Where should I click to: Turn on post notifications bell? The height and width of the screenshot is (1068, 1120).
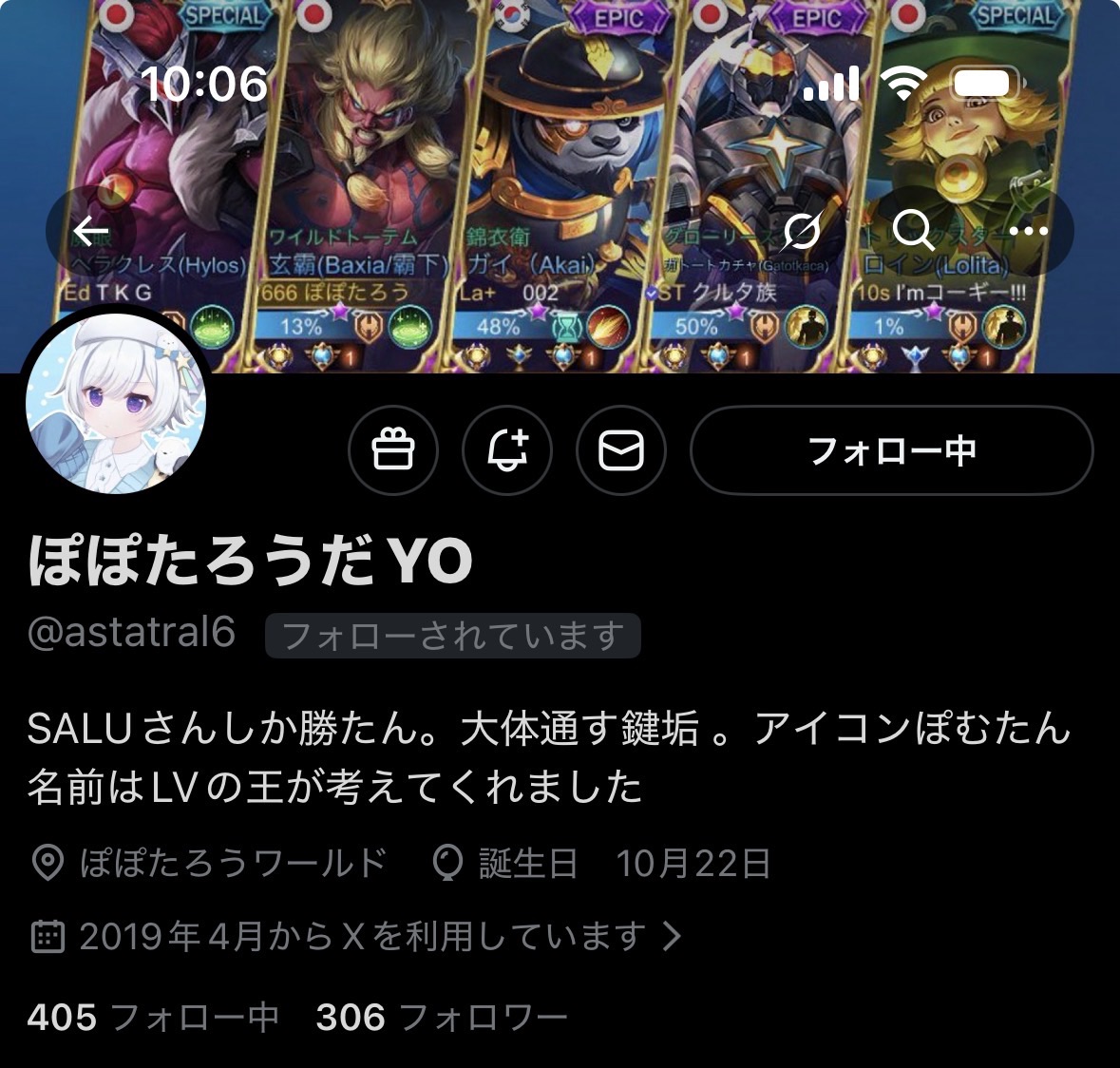(507, 450)
